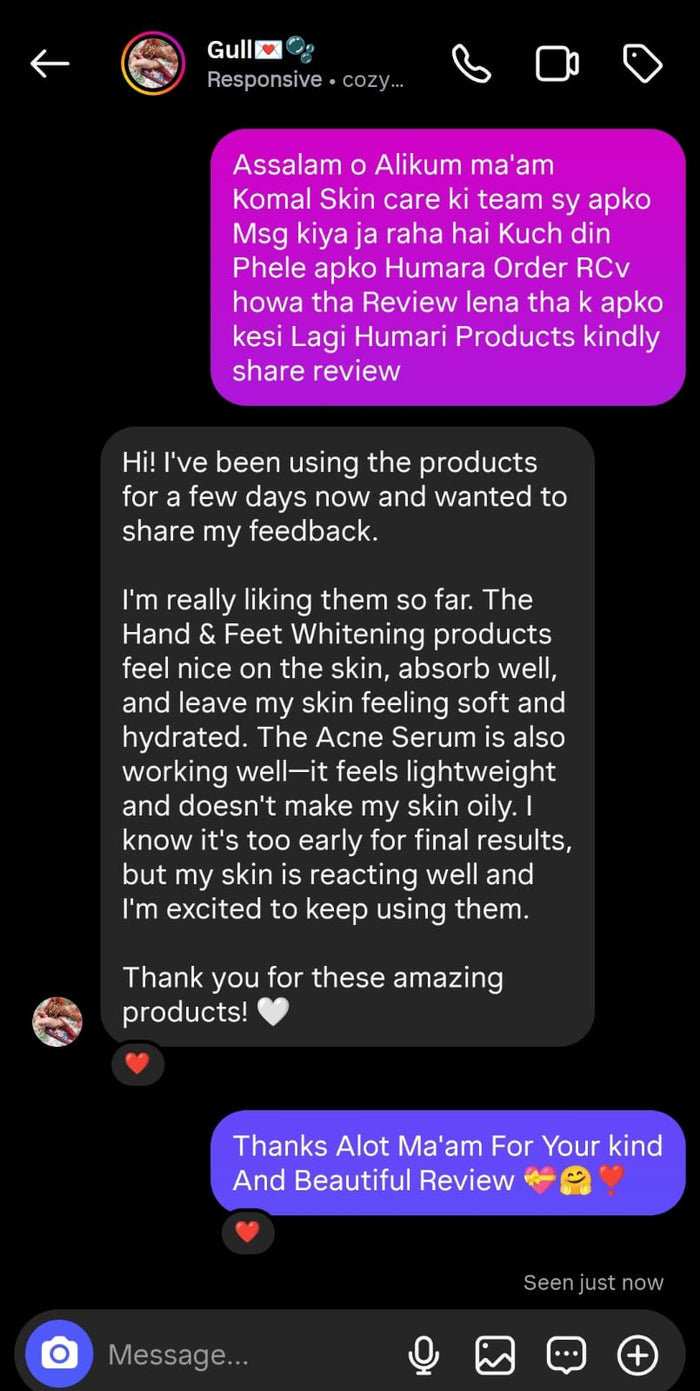This screenshot has height=1391, width=700.
Task: Open the label tag icon
Action: point(642,64)
